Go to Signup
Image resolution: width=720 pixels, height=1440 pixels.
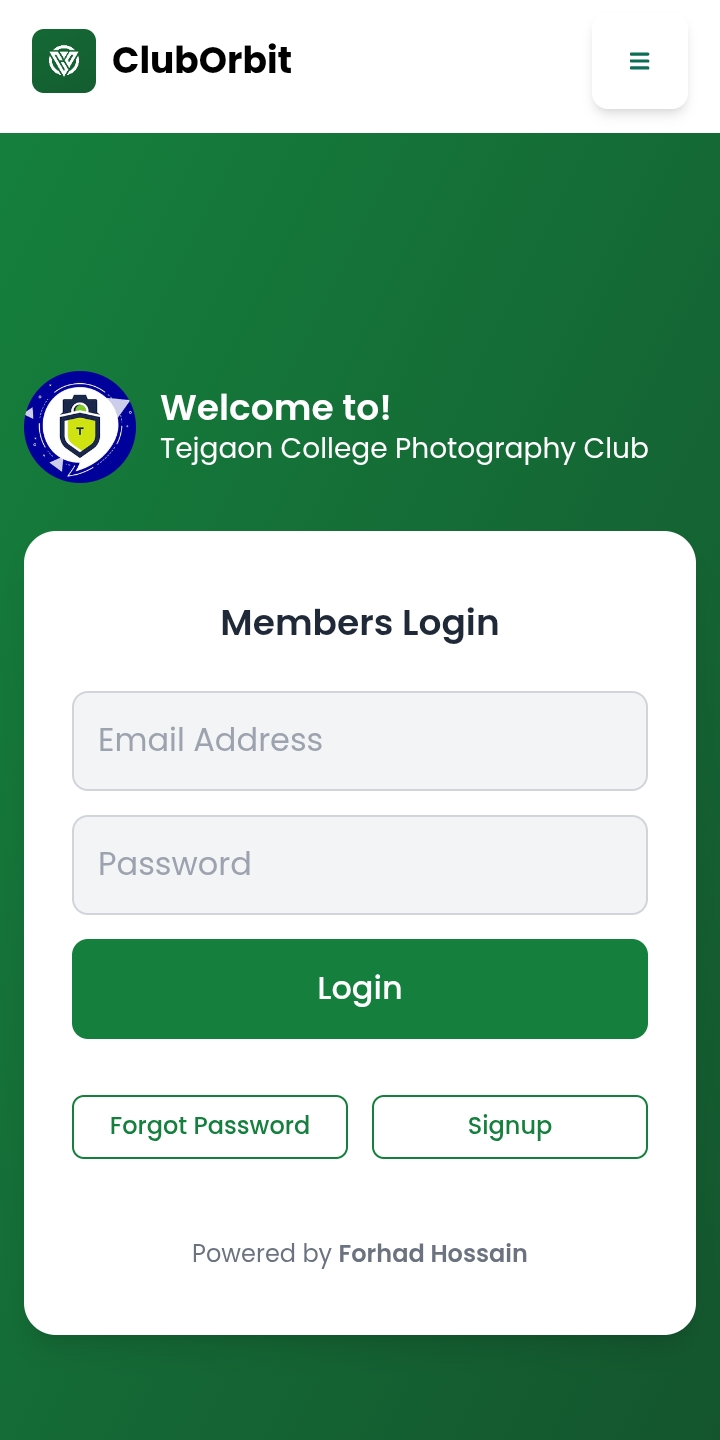pos(510,1127)
